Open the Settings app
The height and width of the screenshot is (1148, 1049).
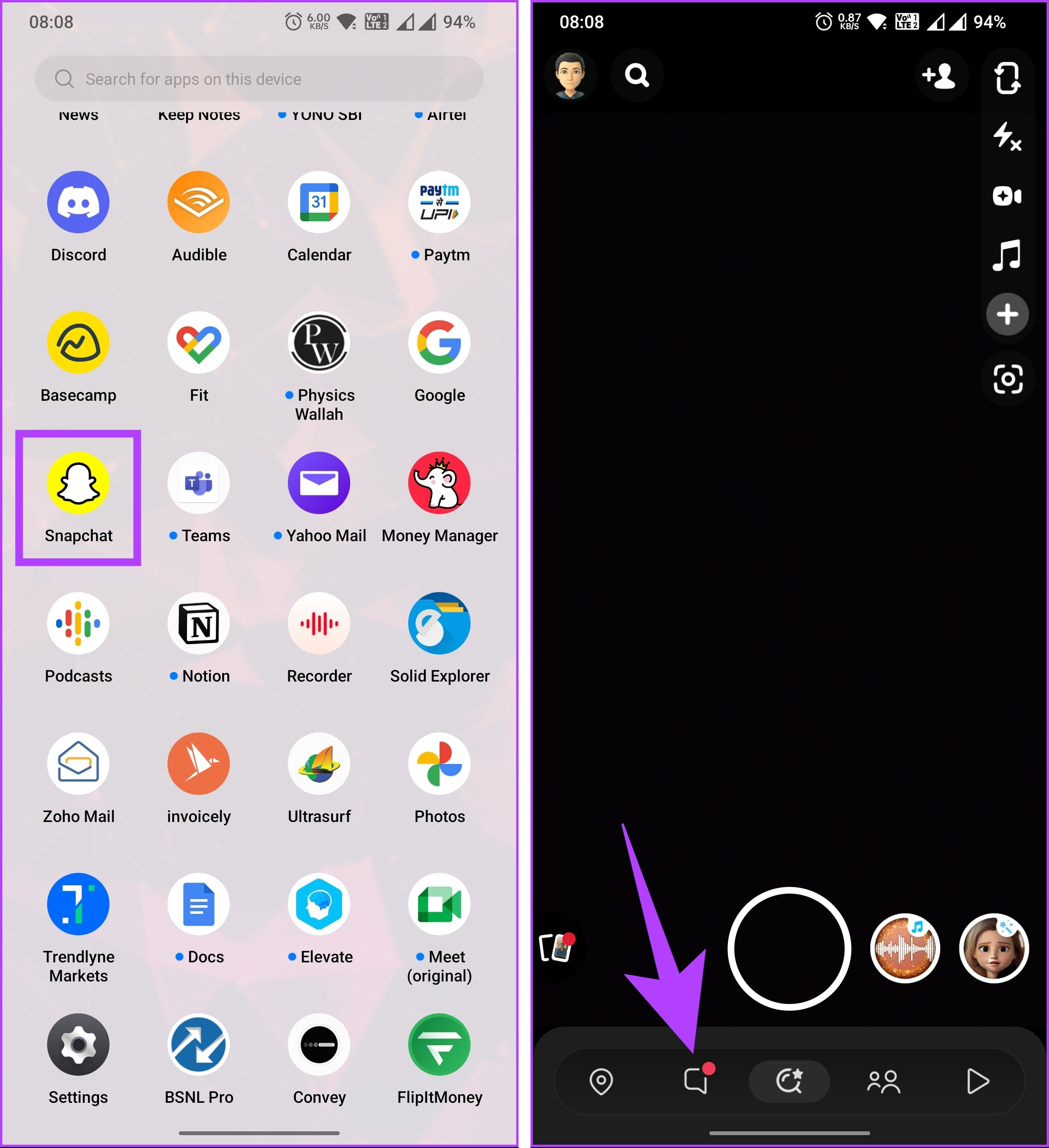point(78,1045)
